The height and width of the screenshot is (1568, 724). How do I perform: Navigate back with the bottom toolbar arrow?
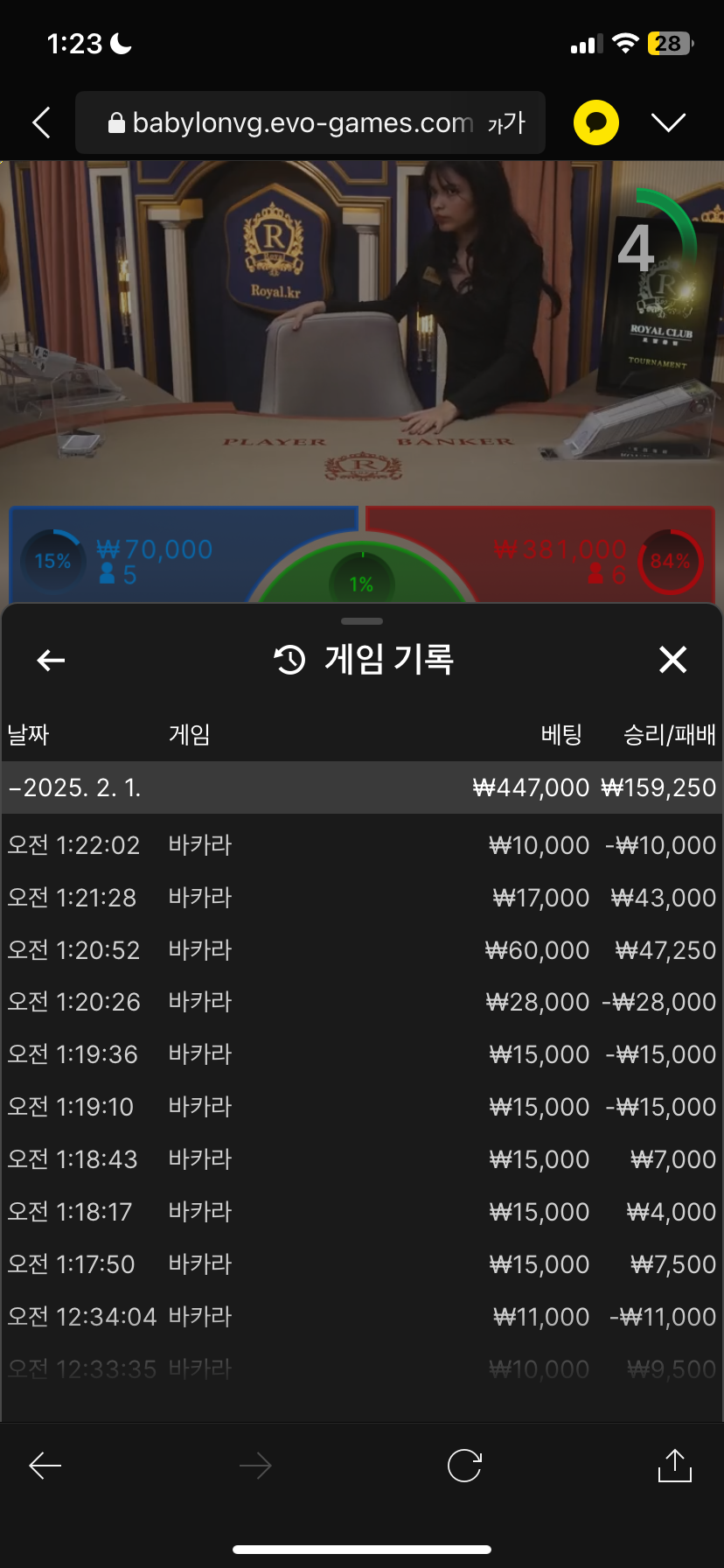[x=45, y=1466]
